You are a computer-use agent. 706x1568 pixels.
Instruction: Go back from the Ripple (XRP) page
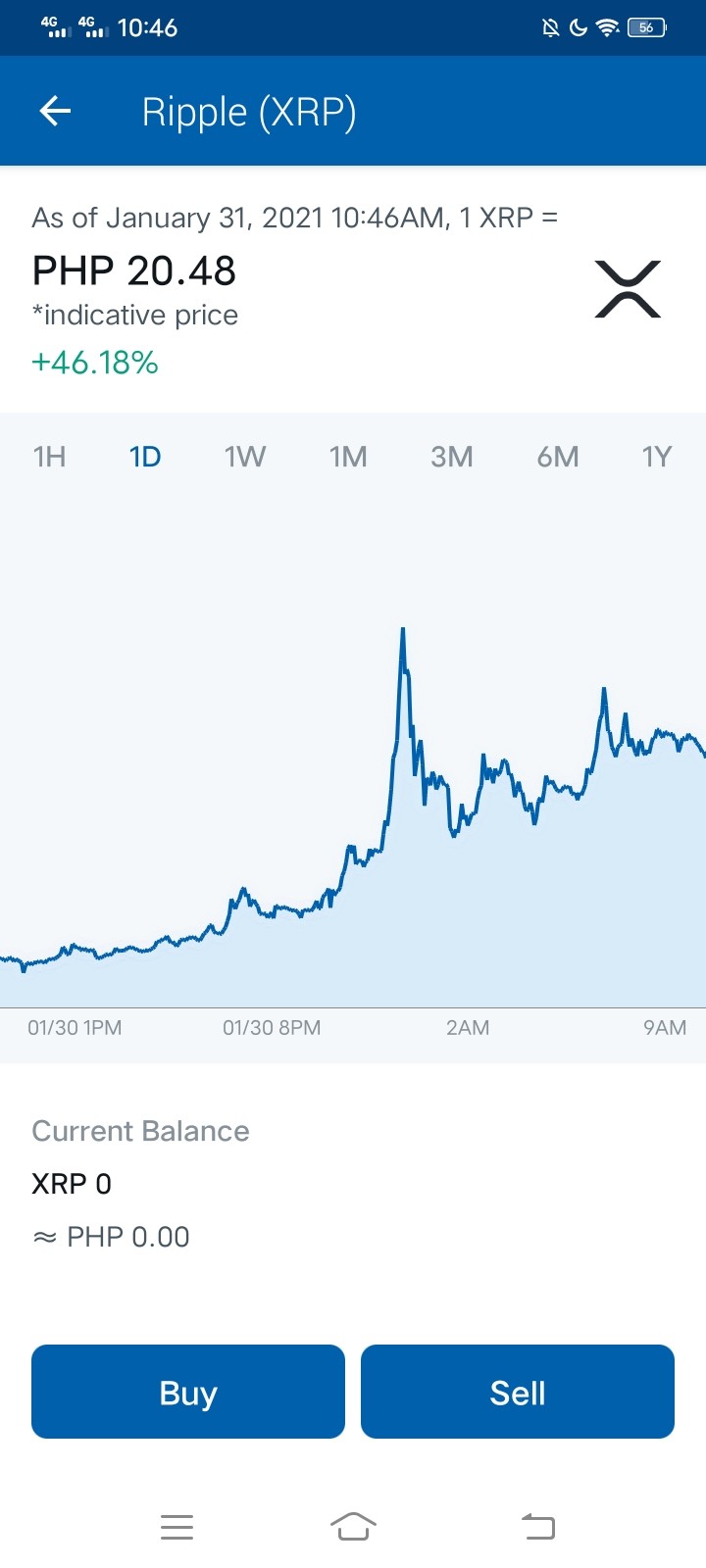pyautogui.click(x=55, y=112)
